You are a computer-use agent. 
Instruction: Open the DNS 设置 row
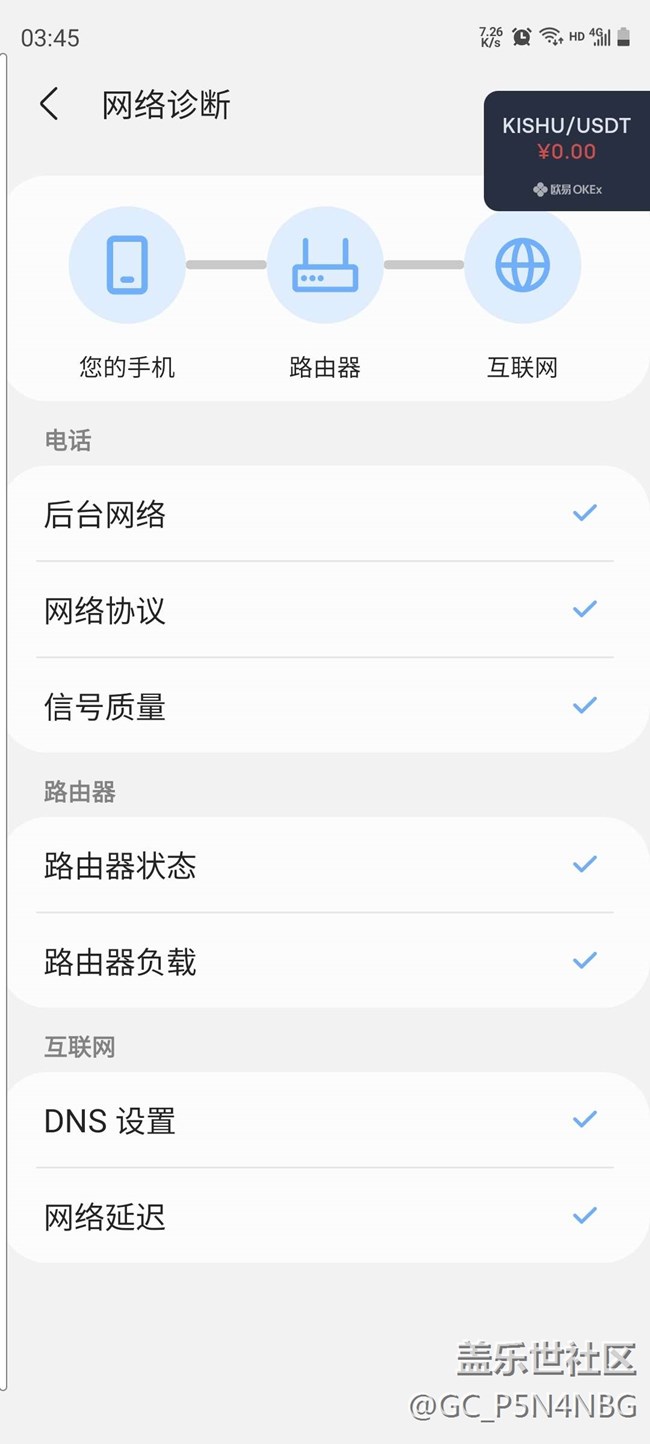point(325,1120)
